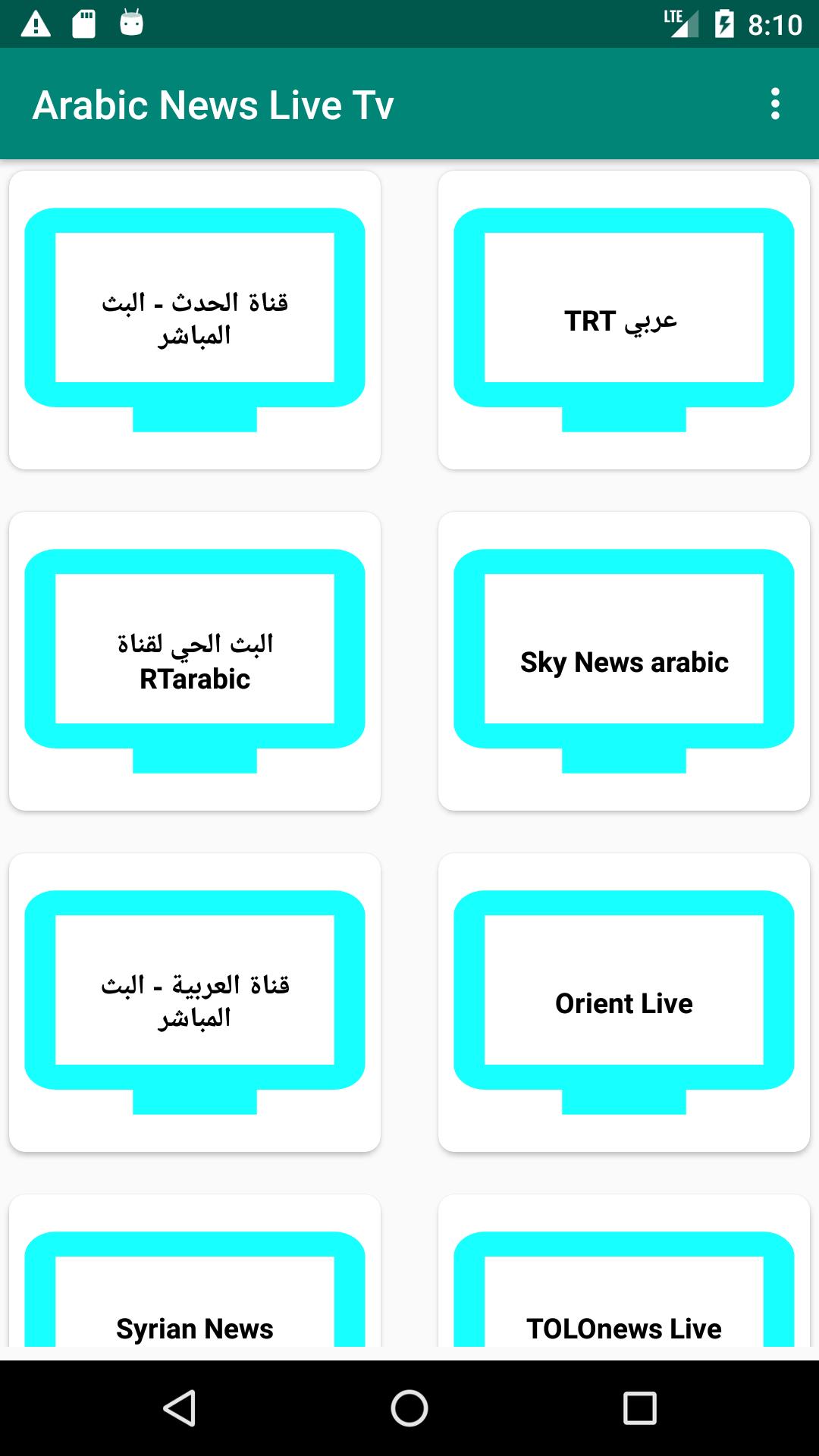Screen dimensions: 819x1456
Task: Open the RTarabic live broadcast card
Action: point(195,661)
